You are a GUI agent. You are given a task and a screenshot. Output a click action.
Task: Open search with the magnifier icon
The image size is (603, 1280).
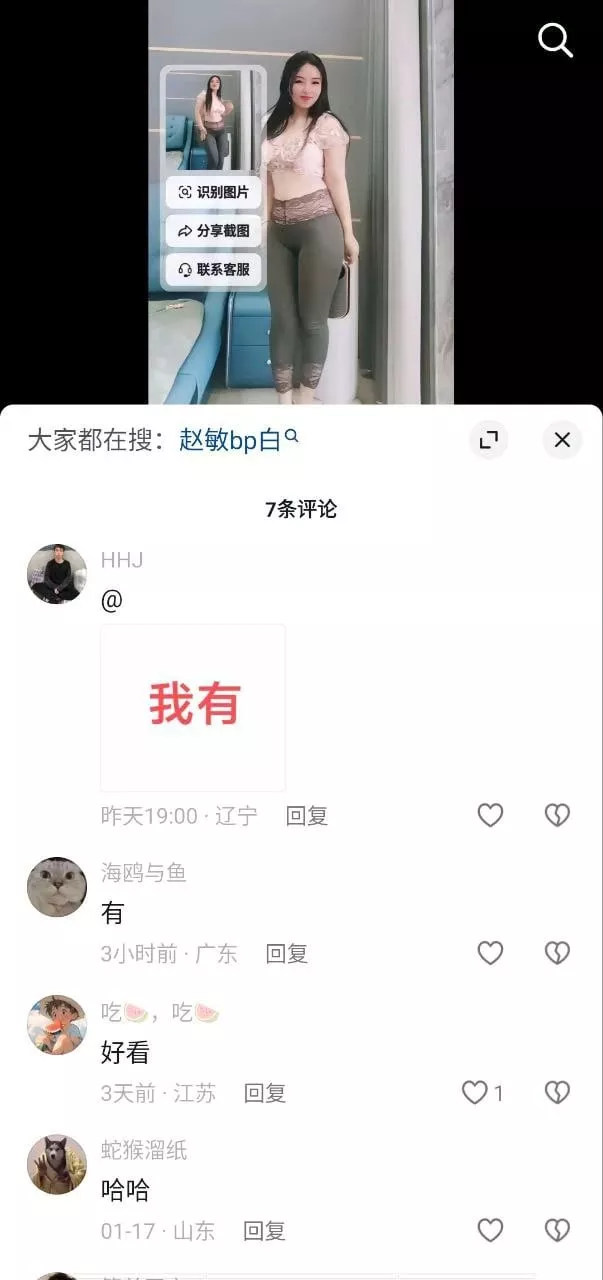point(555,41)
